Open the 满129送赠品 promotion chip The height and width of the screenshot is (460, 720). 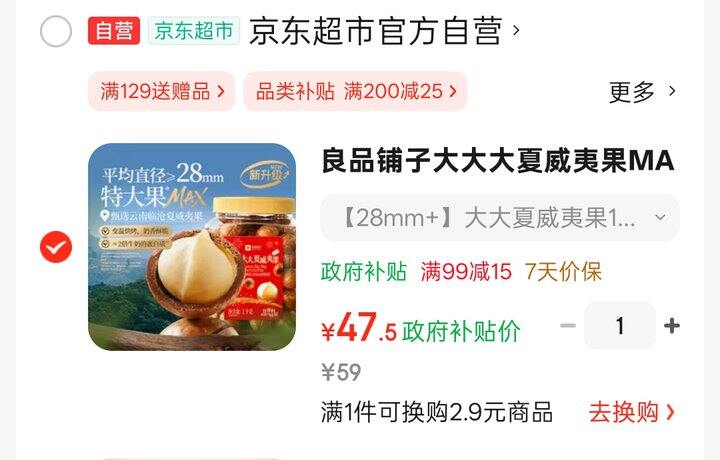[x=162, y=92]
